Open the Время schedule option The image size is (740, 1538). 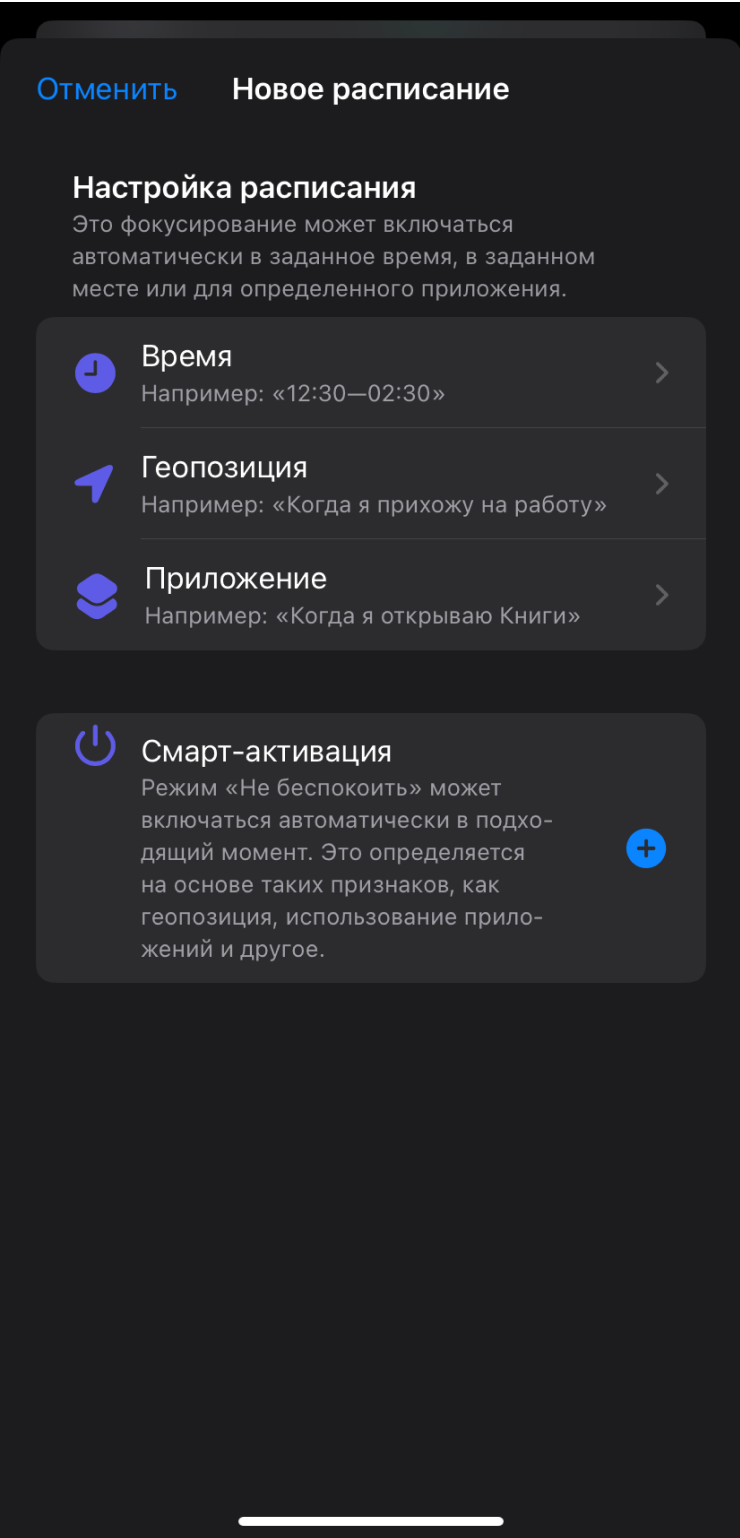[370, 373]
